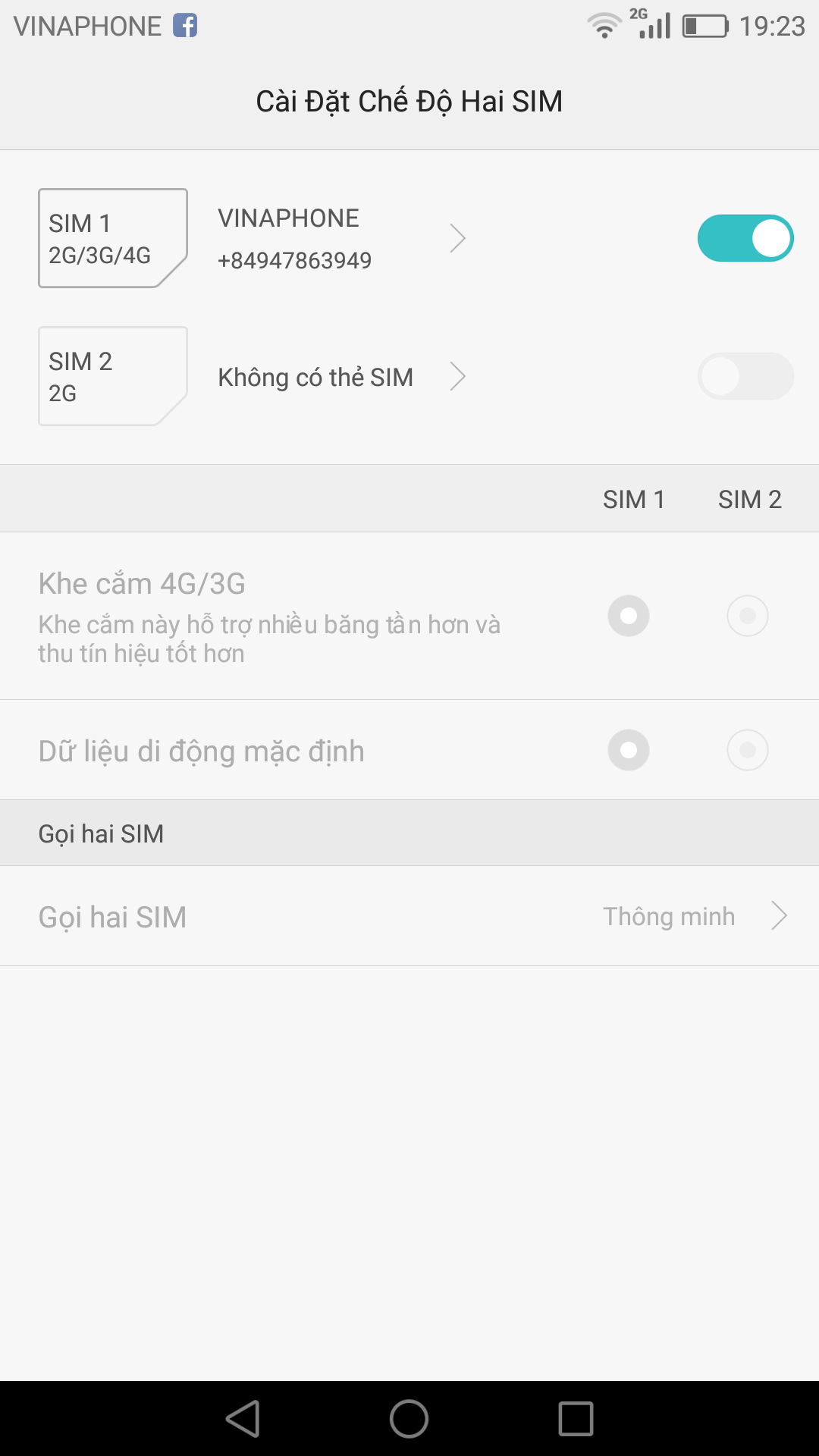Viewport: 819px width, 1456px height.
Task: Go to the home screen
Action: [409, 1419]
